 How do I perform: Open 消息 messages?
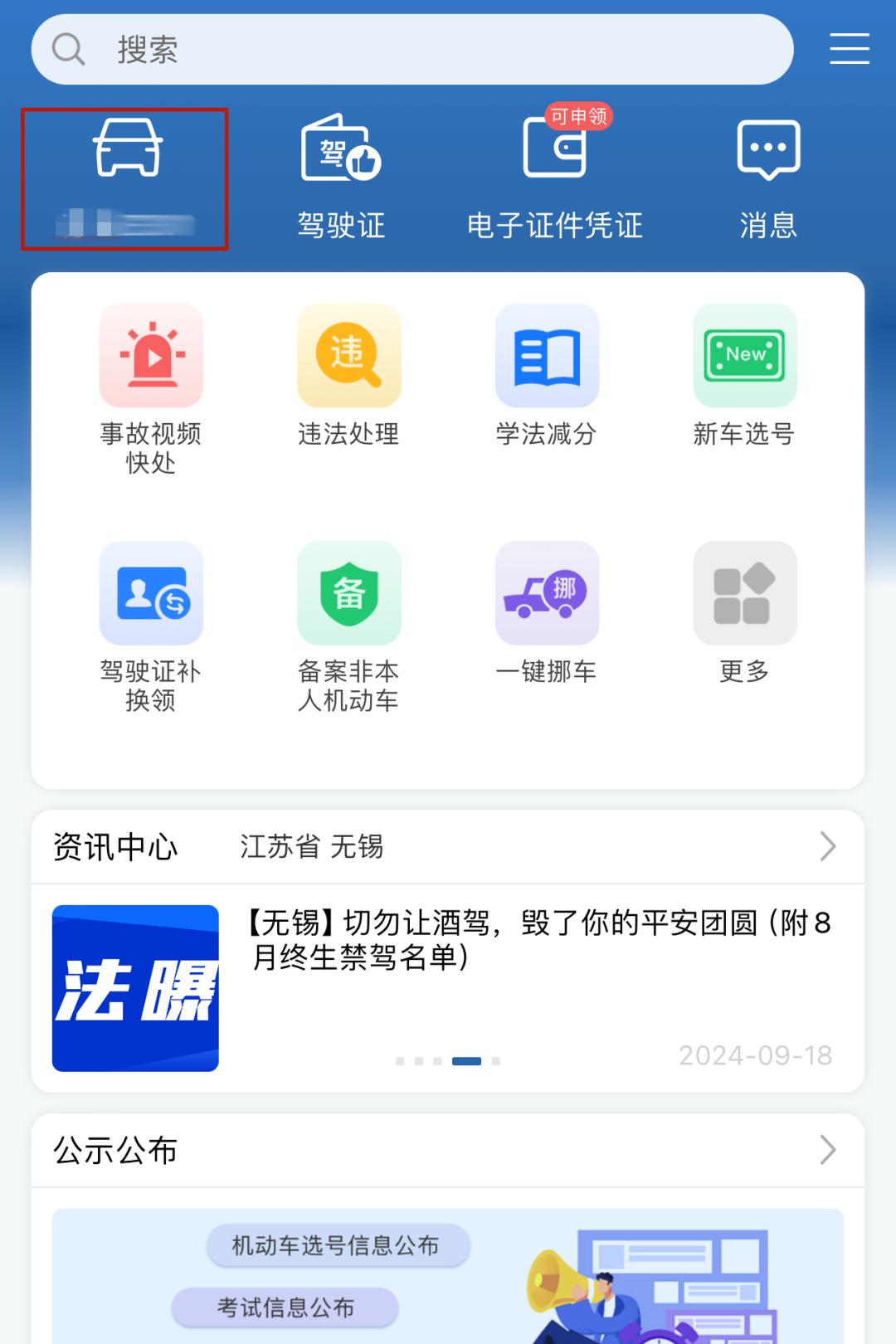pyautogui.click(x=768, y=178)
